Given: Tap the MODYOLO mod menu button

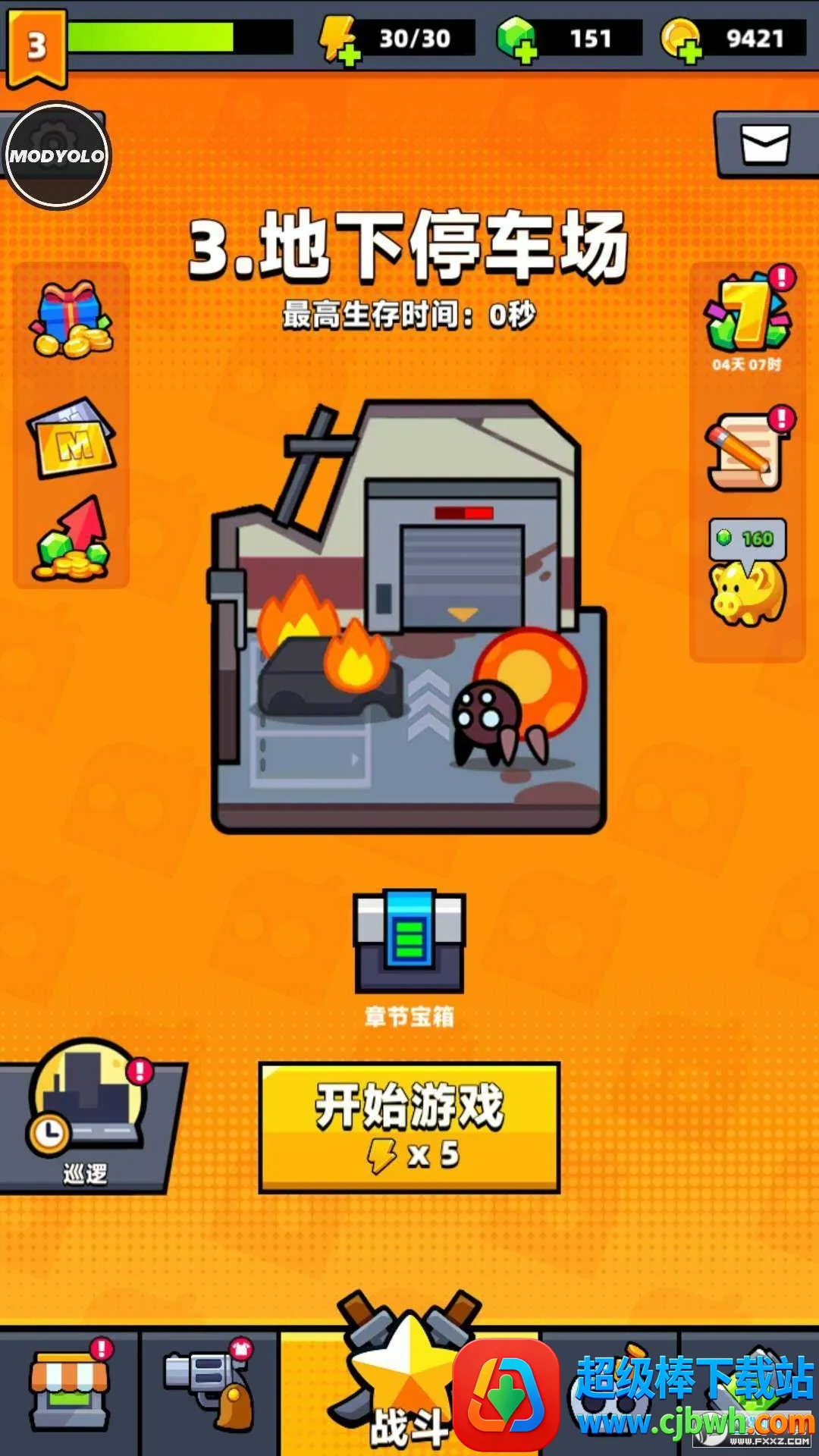Looking at the screenshot, I should pyautogui.click(x=57, y=155).
